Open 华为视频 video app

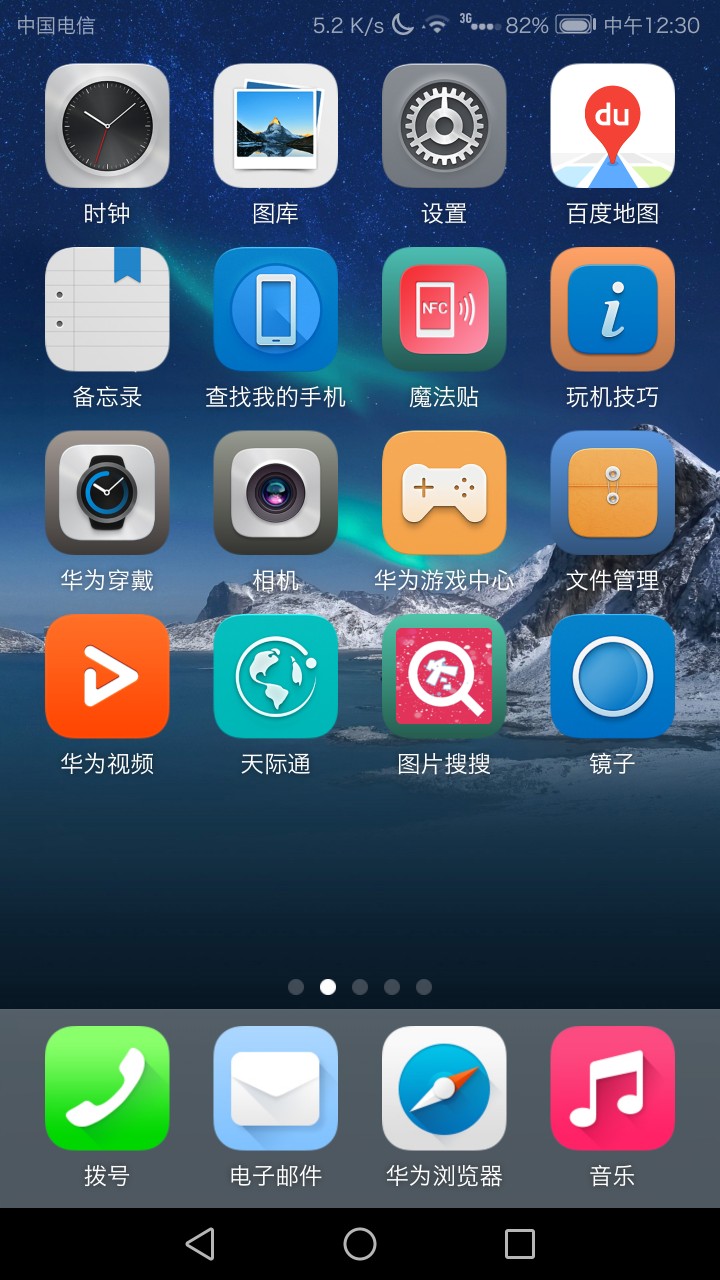coord(107,676)
